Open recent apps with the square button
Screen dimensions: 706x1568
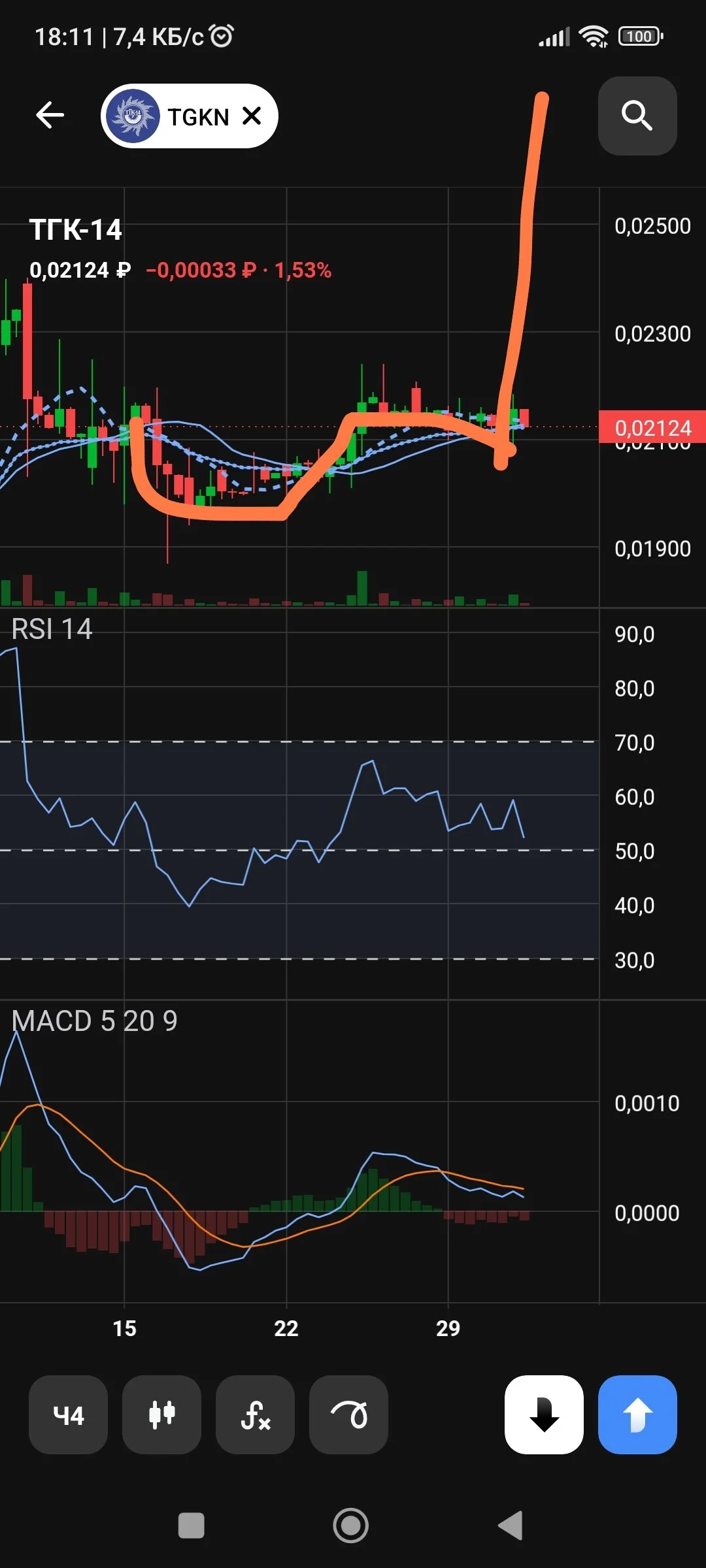[x=192, y=1526]
